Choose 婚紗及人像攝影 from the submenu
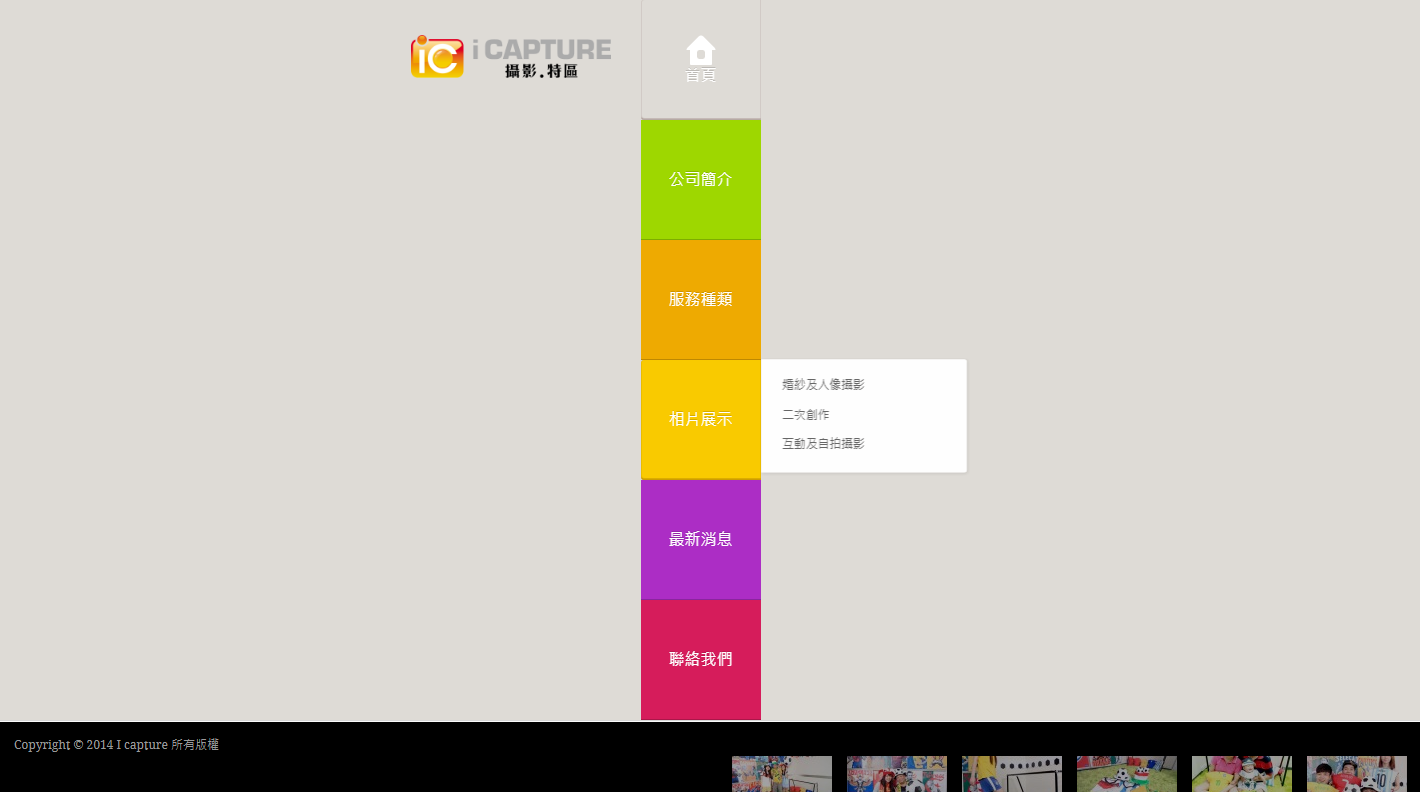Screen dimensions: 1420x792 (x=823, y=384)
